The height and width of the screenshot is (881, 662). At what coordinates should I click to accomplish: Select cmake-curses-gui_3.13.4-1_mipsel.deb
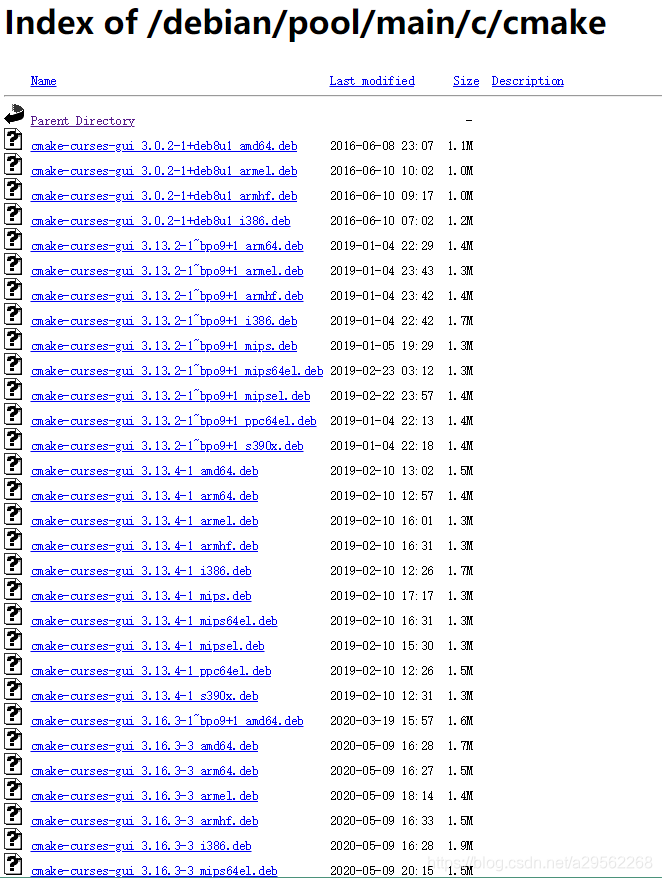[147, 646]
